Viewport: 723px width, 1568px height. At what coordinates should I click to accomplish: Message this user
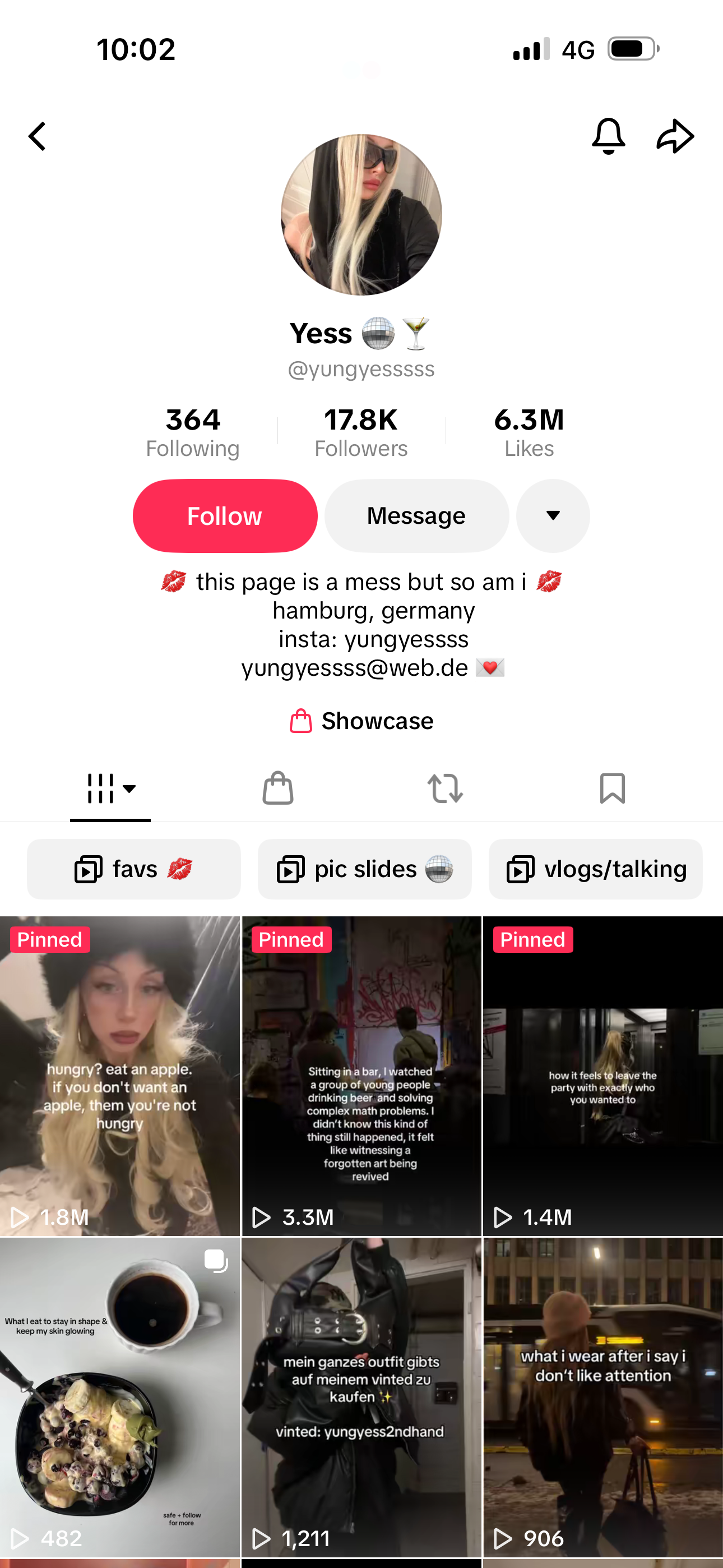click(416, 515)
